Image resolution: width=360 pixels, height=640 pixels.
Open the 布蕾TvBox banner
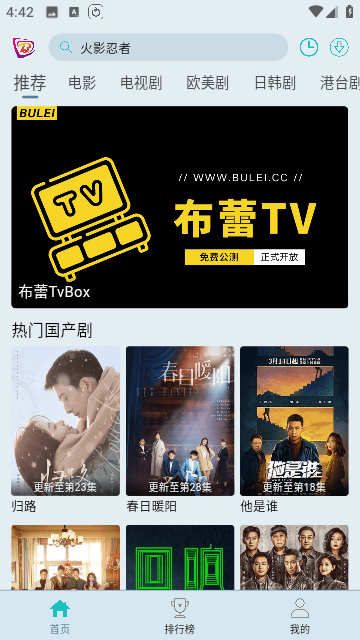(180, 207)
